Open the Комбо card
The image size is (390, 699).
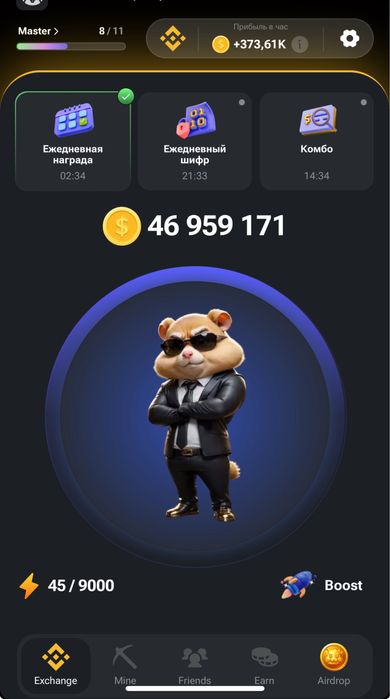[316, 141]
